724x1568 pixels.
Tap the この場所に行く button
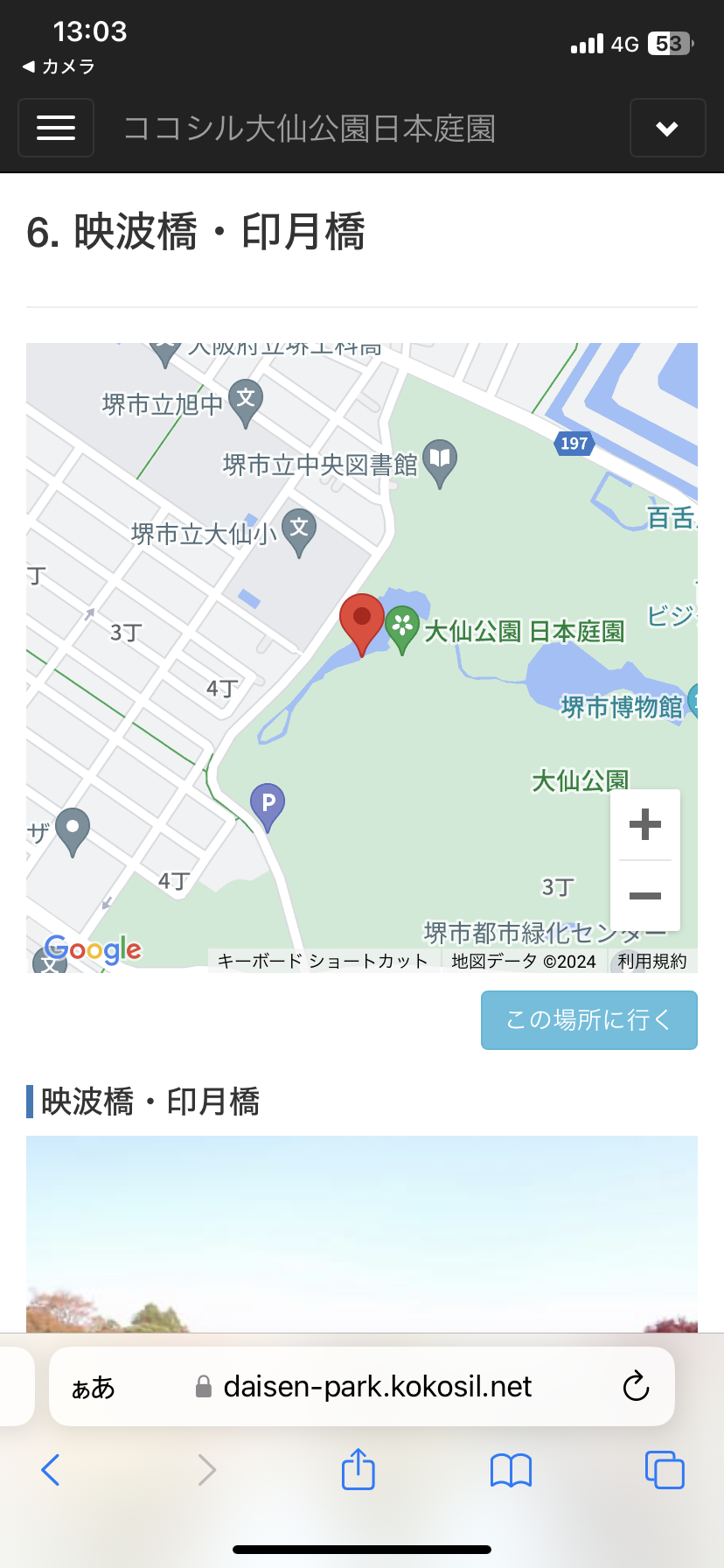pos(588,1019)
